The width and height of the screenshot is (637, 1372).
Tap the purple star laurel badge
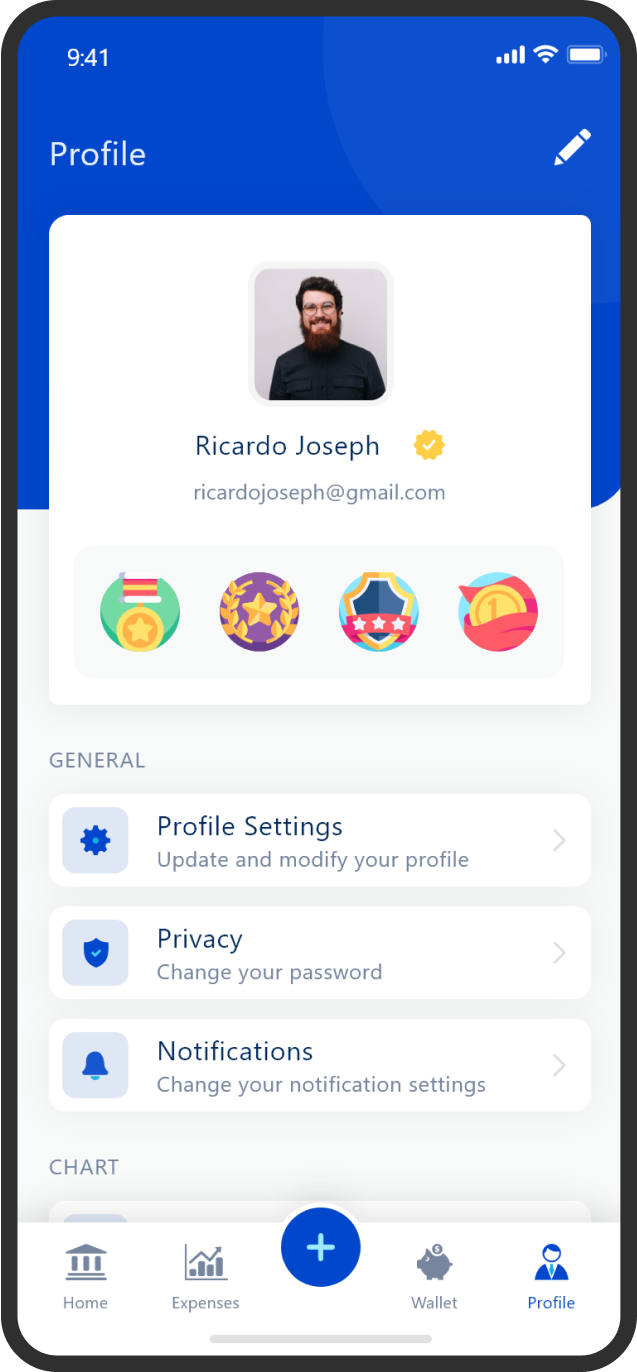point(259,612)
